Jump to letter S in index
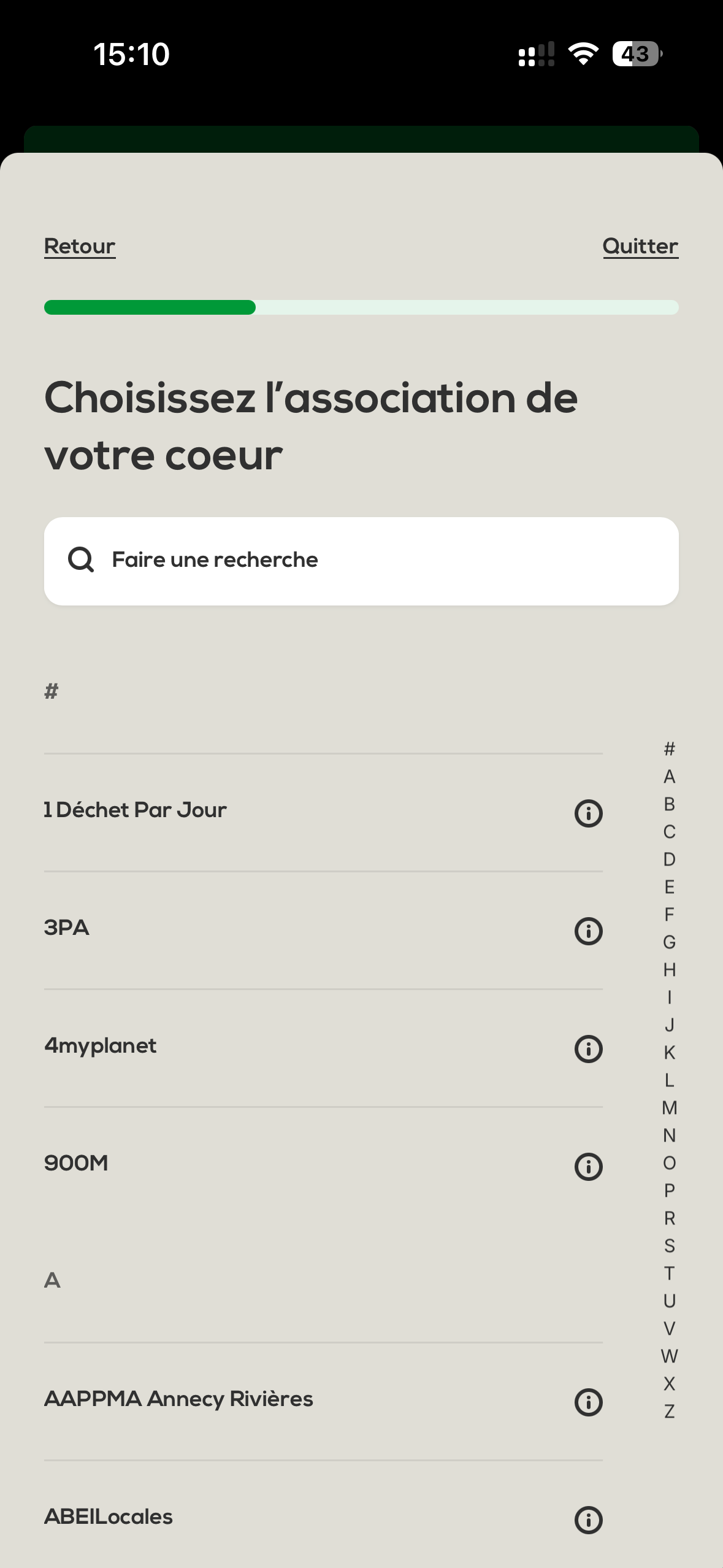 (x=669, y=1246)
